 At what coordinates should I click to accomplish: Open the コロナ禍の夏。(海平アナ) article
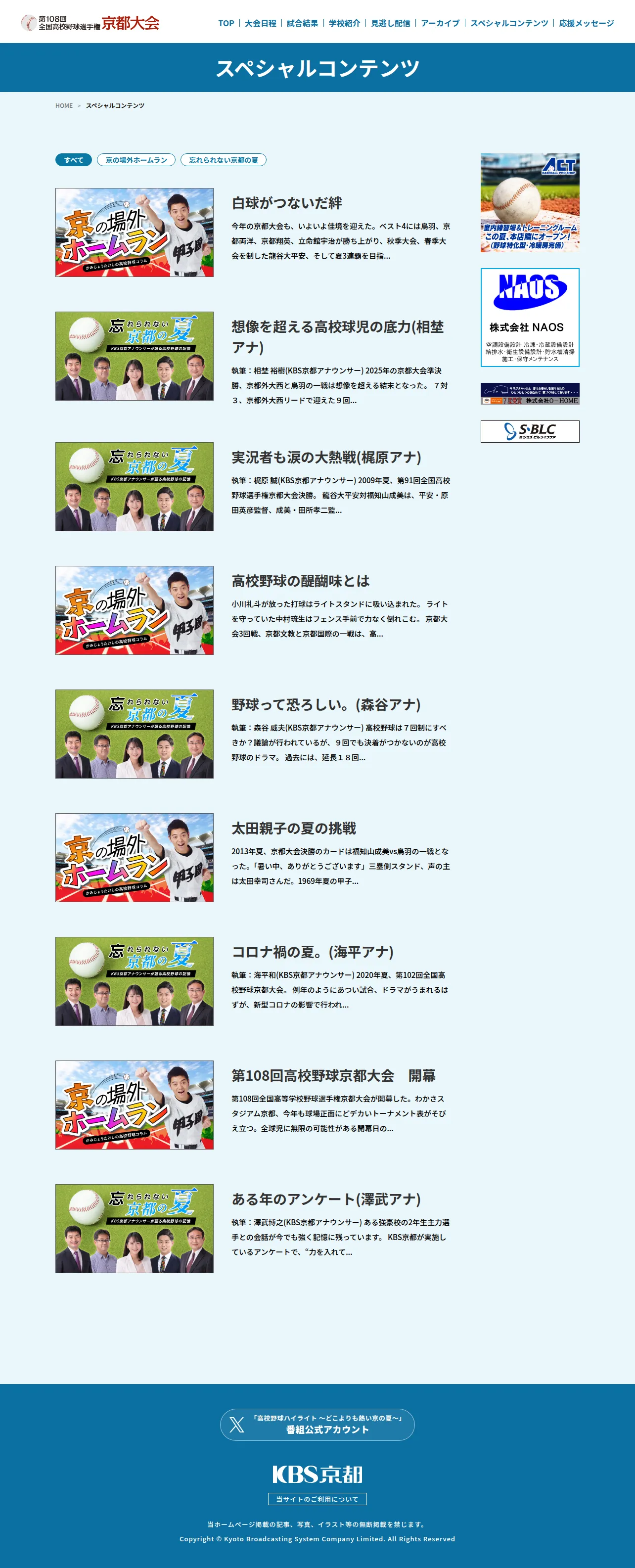point(313,951)
